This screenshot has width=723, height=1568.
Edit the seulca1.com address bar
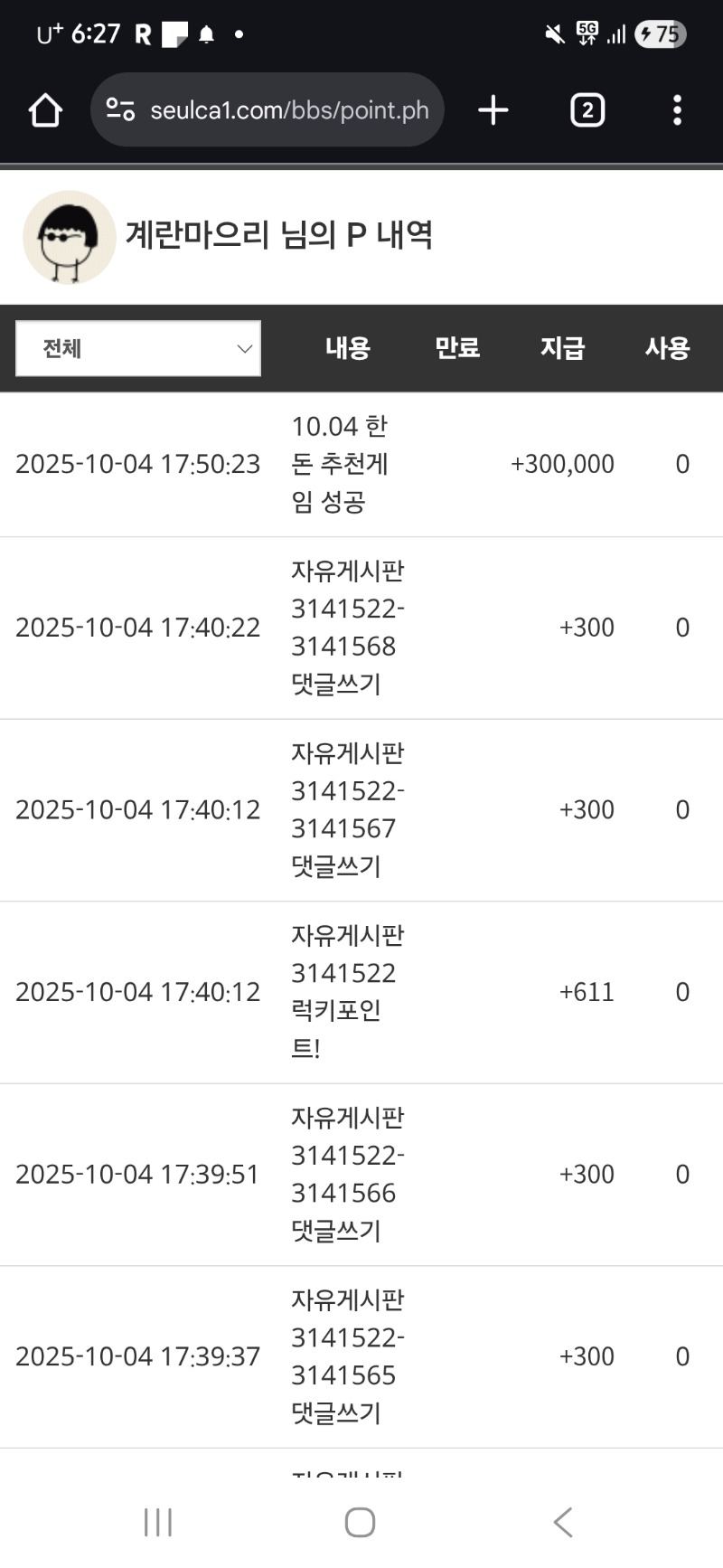[x=287, y=110]
